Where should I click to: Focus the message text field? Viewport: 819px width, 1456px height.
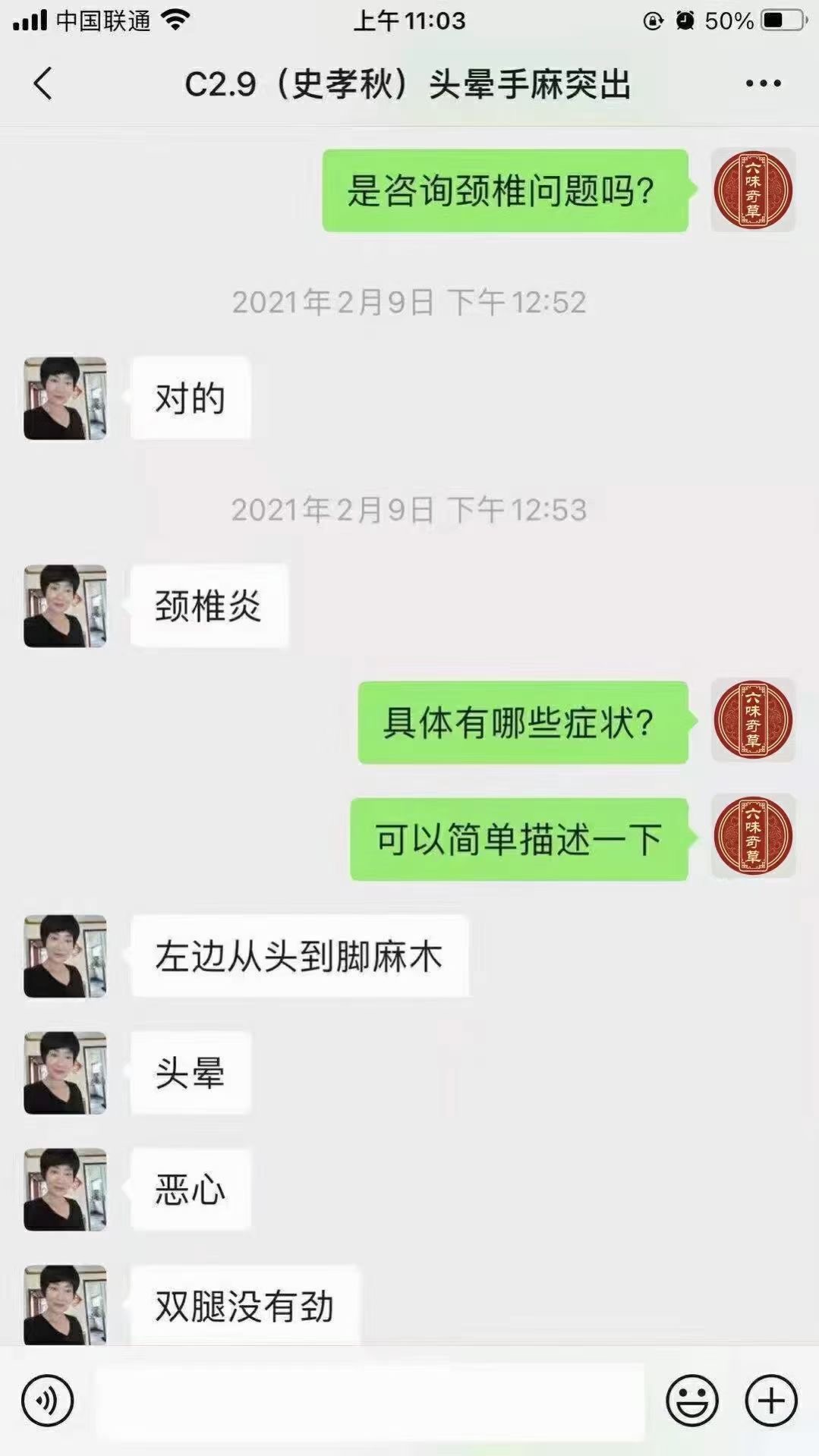[x=370, y=1401]
